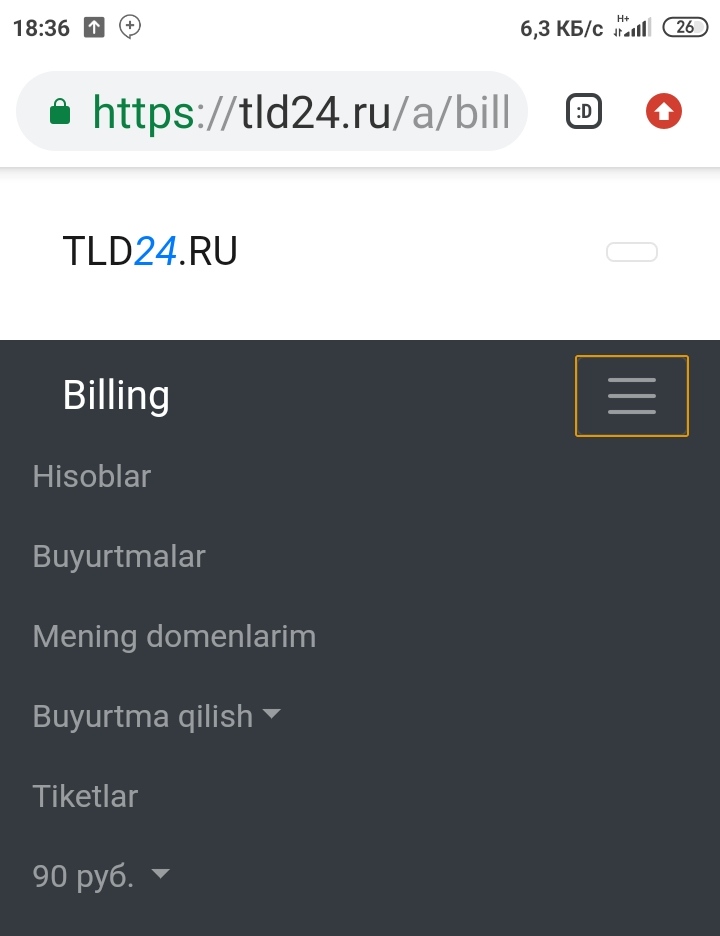Open the browser tab switcher
Viewport: 720px width, 936px height.
point(584,112)
